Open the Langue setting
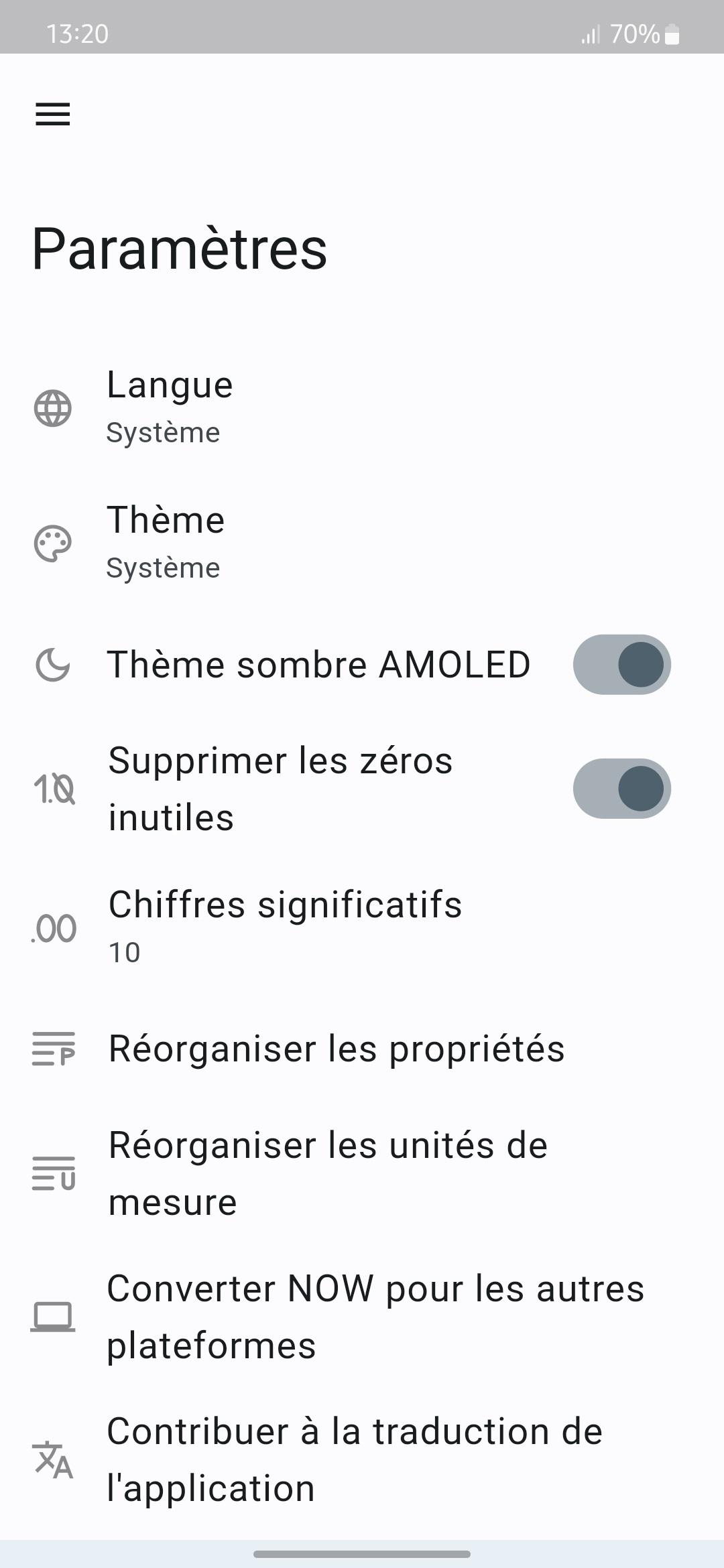Screen dimensions: 724x1568 coord(170,407)
